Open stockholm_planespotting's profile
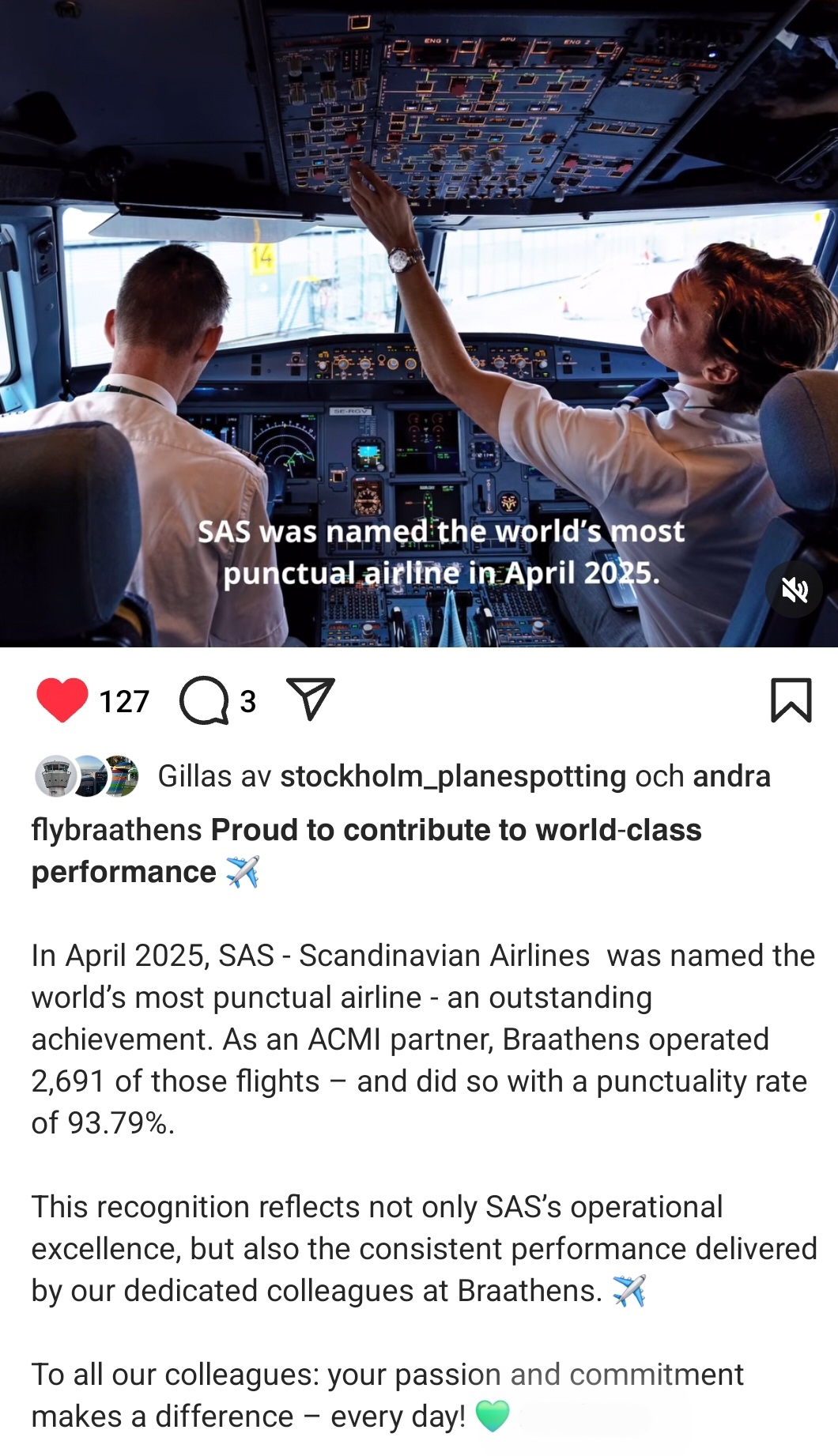 click(x=452, y=776)
